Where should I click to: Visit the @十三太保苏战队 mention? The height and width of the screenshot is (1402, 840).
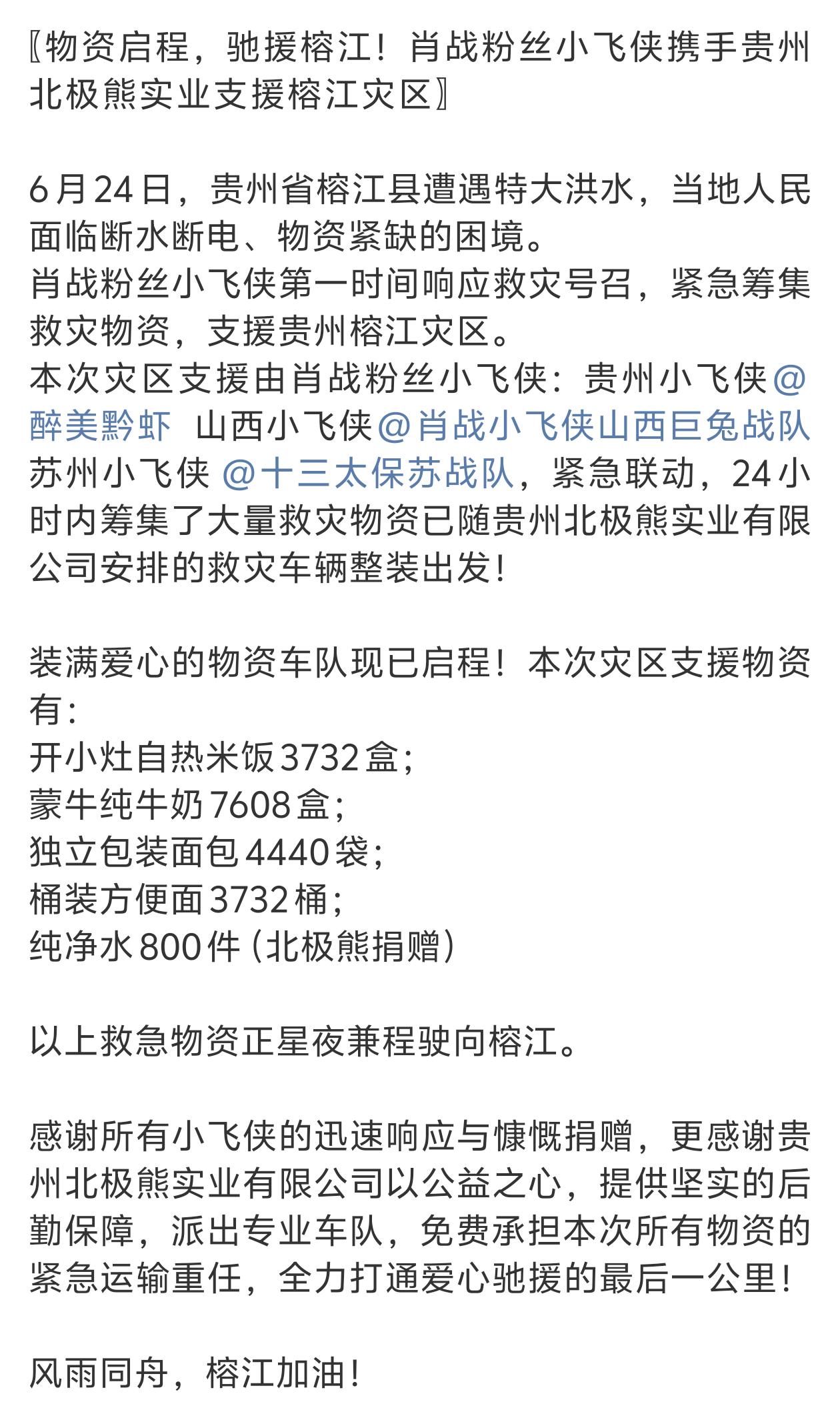pyautogui.click(x=368, y=474)
